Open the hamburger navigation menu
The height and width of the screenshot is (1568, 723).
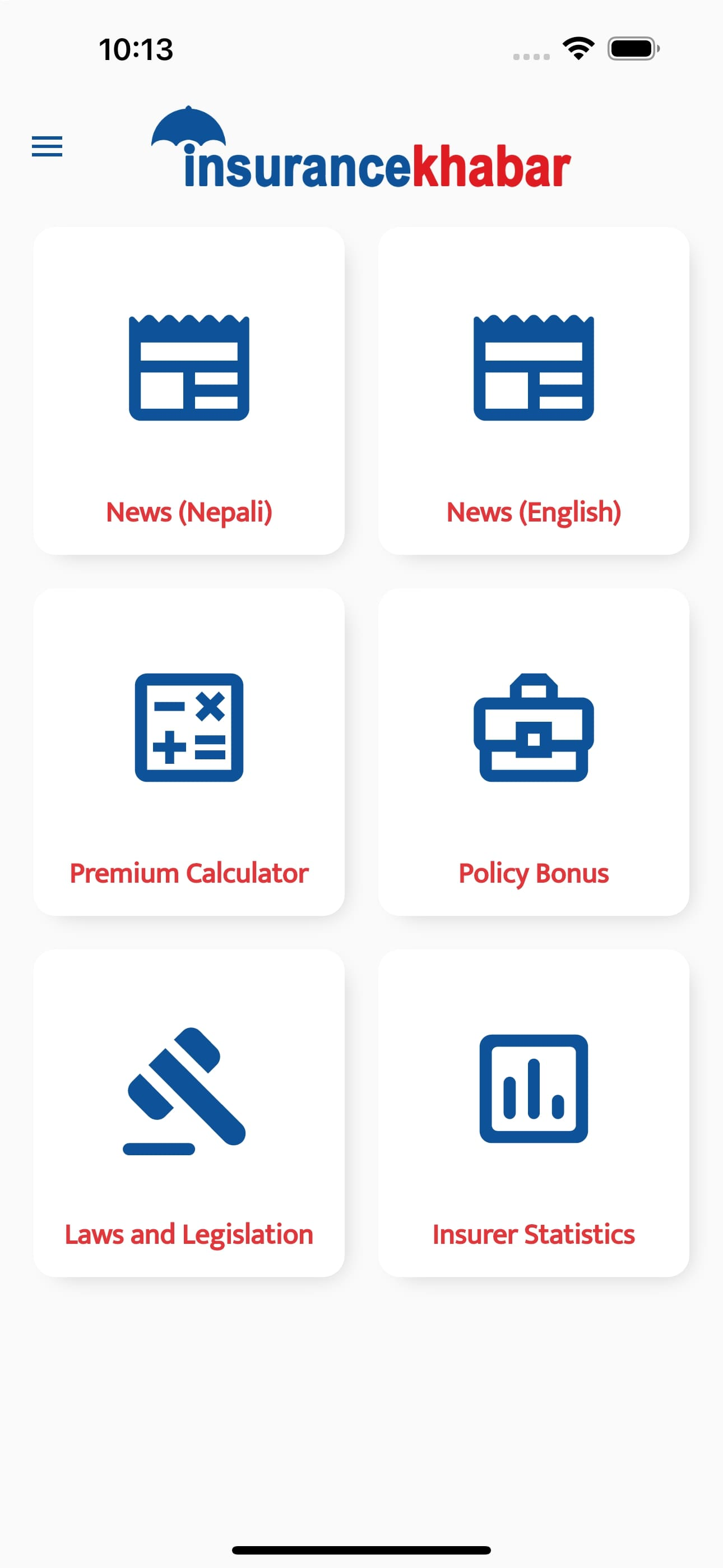point(47,146)
